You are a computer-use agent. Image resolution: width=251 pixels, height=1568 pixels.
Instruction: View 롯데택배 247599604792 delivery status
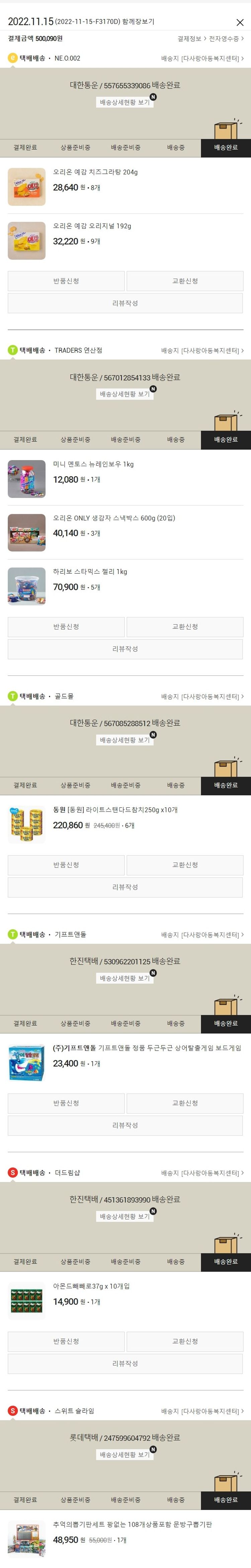pyautogui.click(x=124, y=1455)
